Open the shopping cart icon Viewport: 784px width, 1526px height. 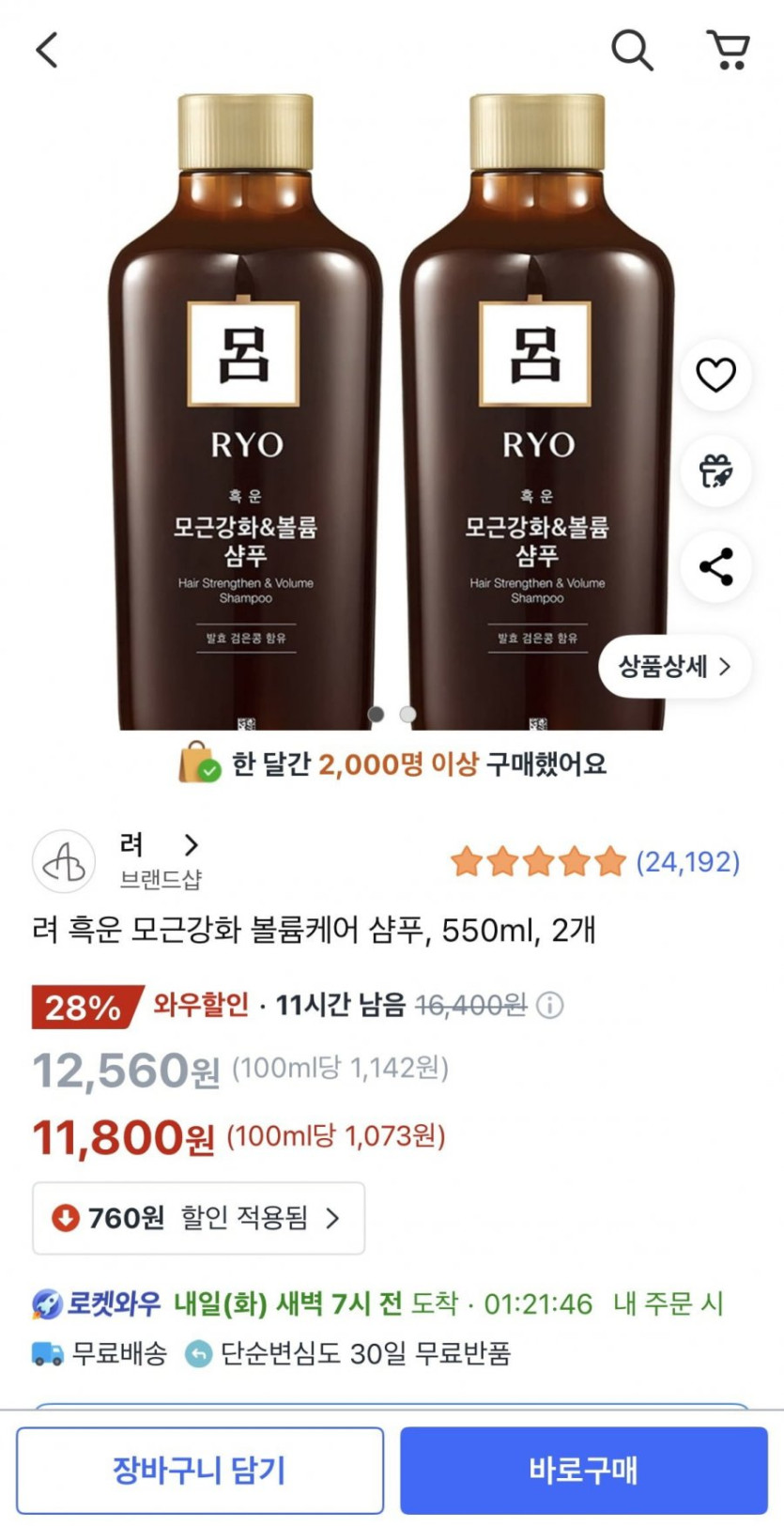tap(728, 50)
